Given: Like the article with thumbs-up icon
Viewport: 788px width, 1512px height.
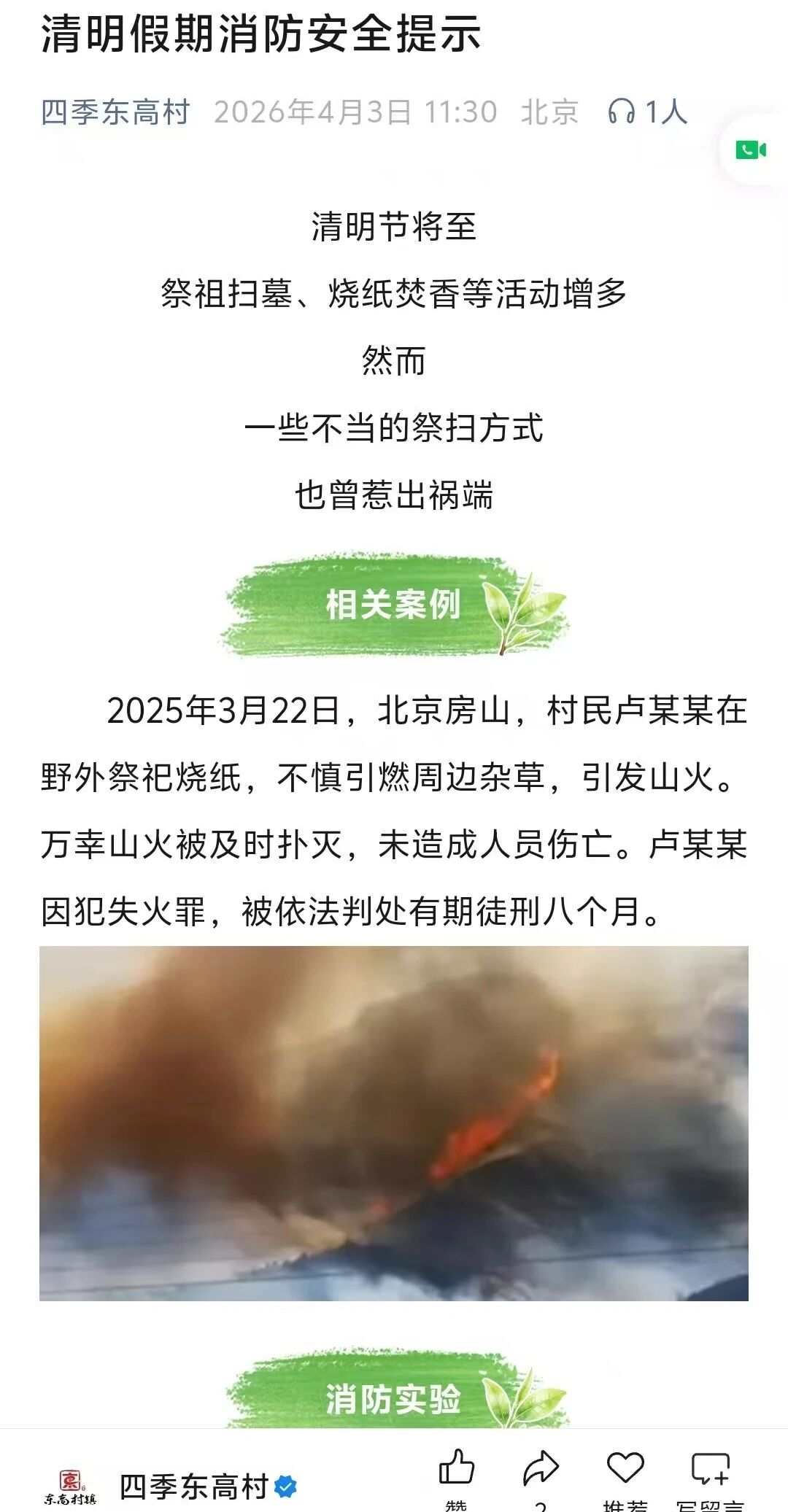Looking at the screenshot, I should pos(457,1467).
